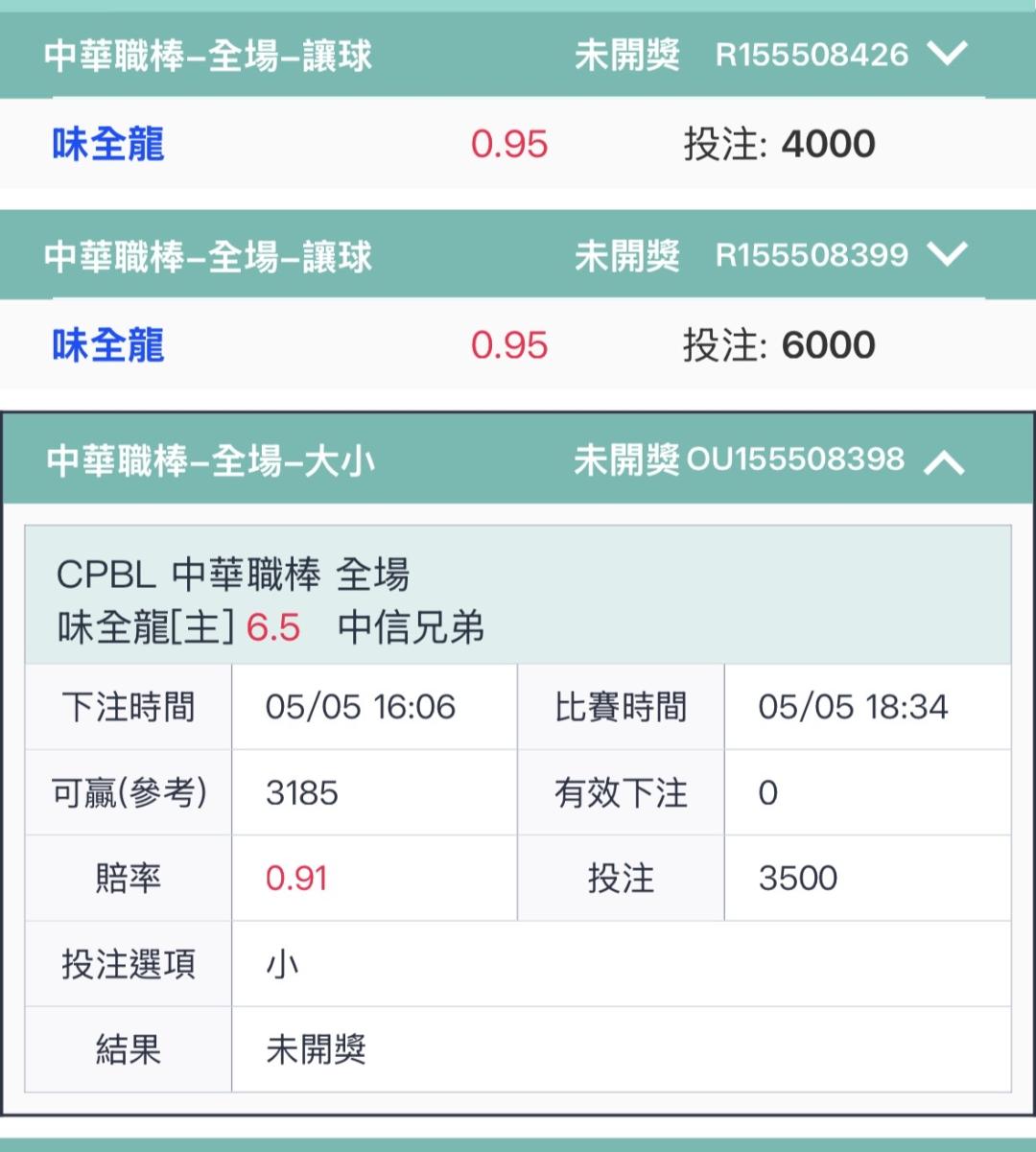Expand bet slip R155508426 details
Viewport: 1036px width, 1152px height.
(x=948, y=55)
